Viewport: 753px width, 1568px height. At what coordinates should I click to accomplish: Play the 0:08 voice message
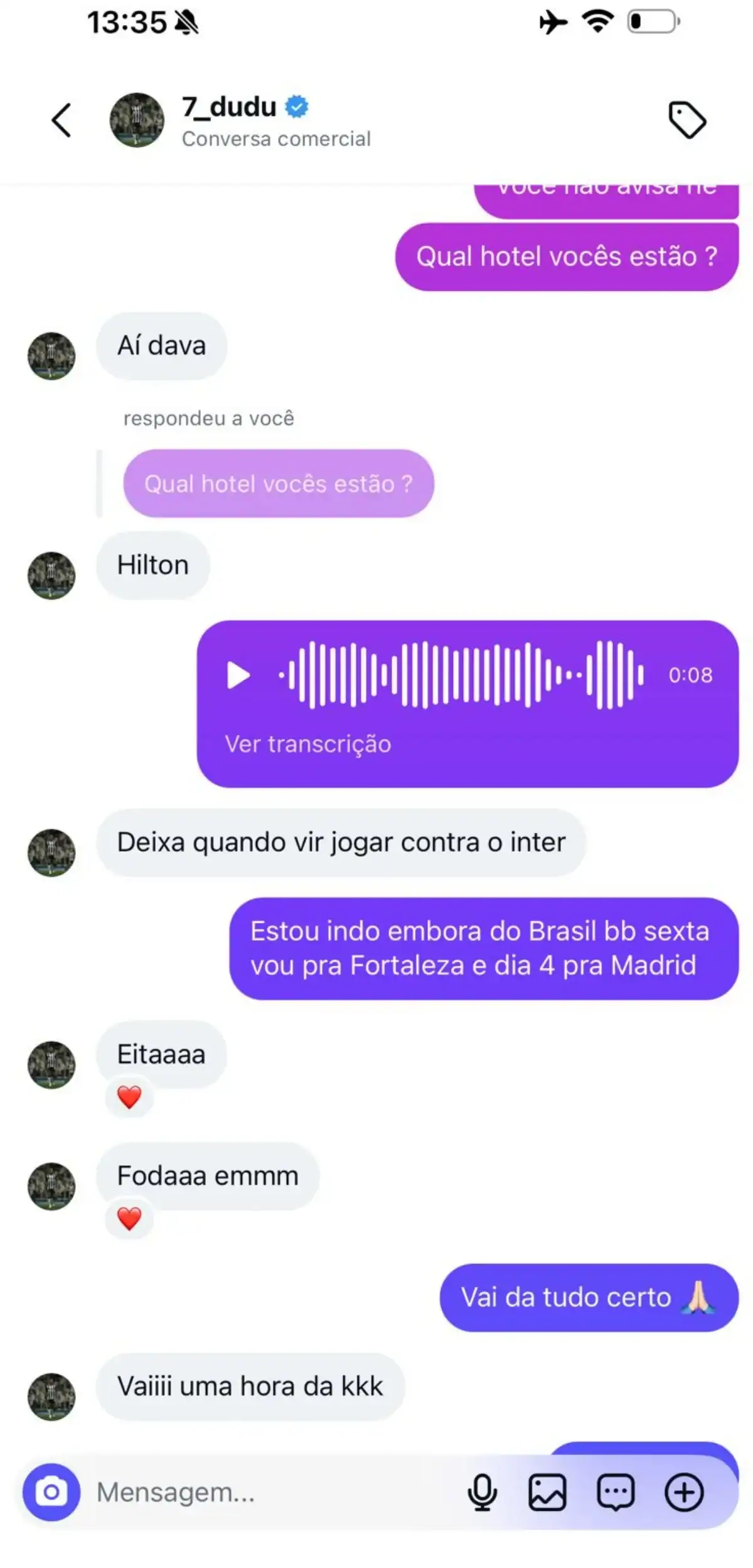coord(238,675)
